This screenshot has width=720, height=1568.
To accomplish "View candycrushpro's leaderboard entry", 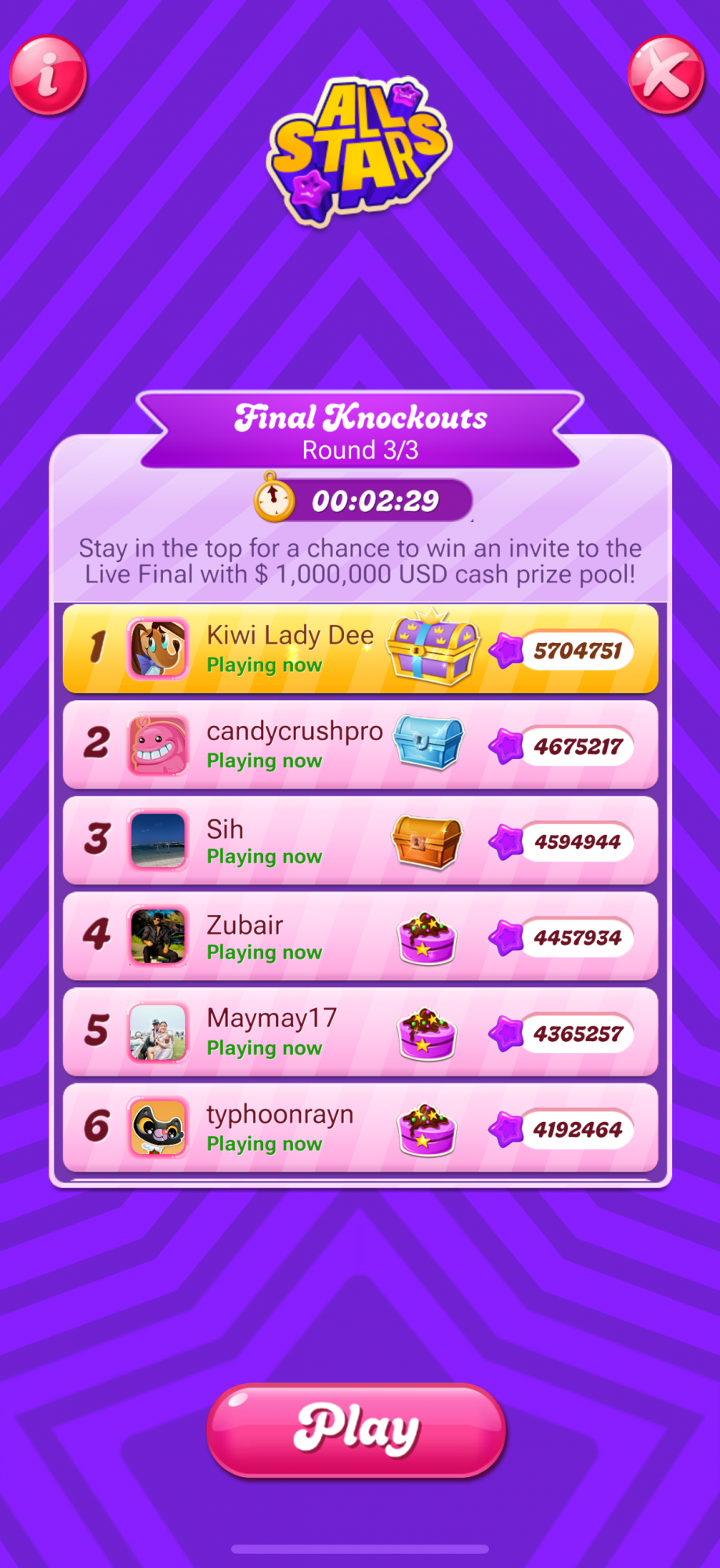I will [360, 745].
